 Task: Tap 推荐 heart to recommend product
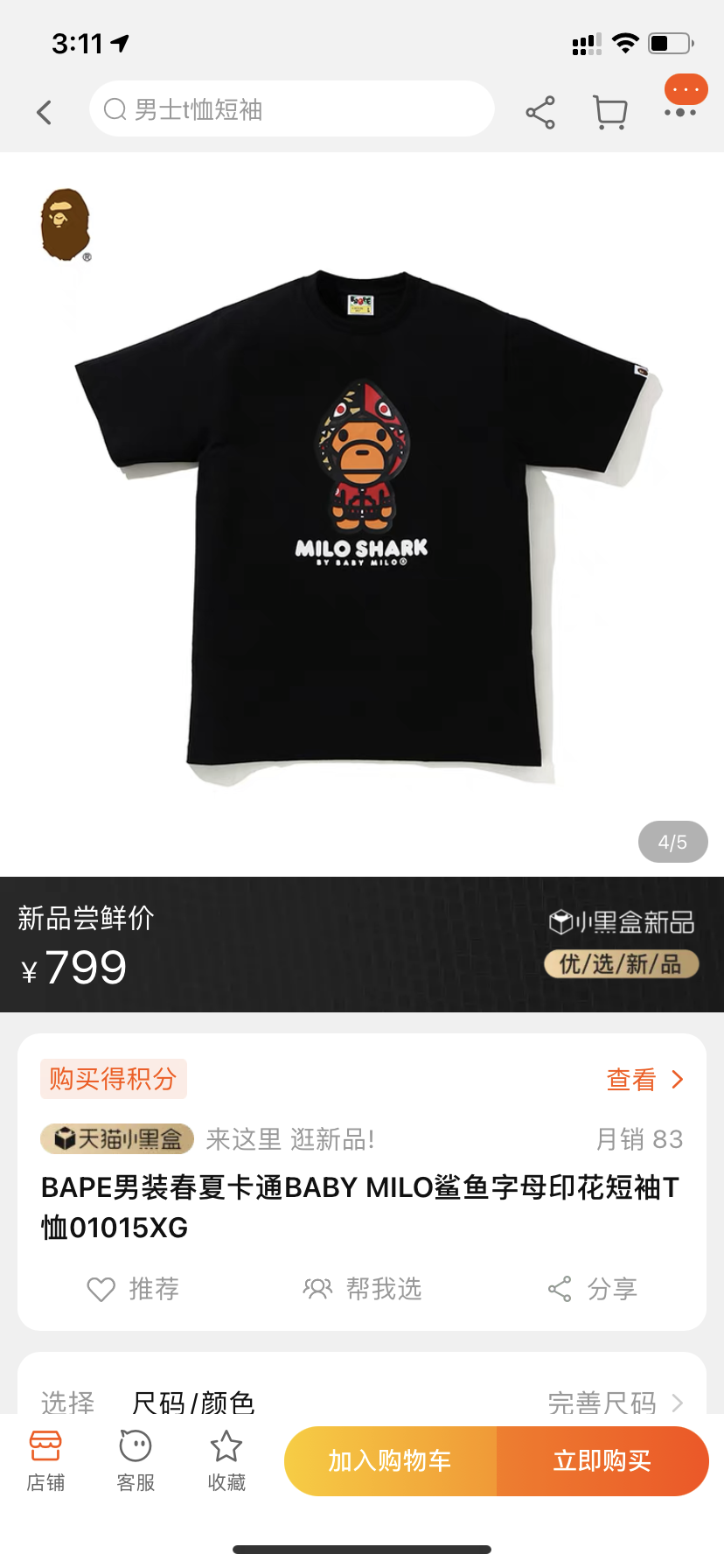(133, 1289)
